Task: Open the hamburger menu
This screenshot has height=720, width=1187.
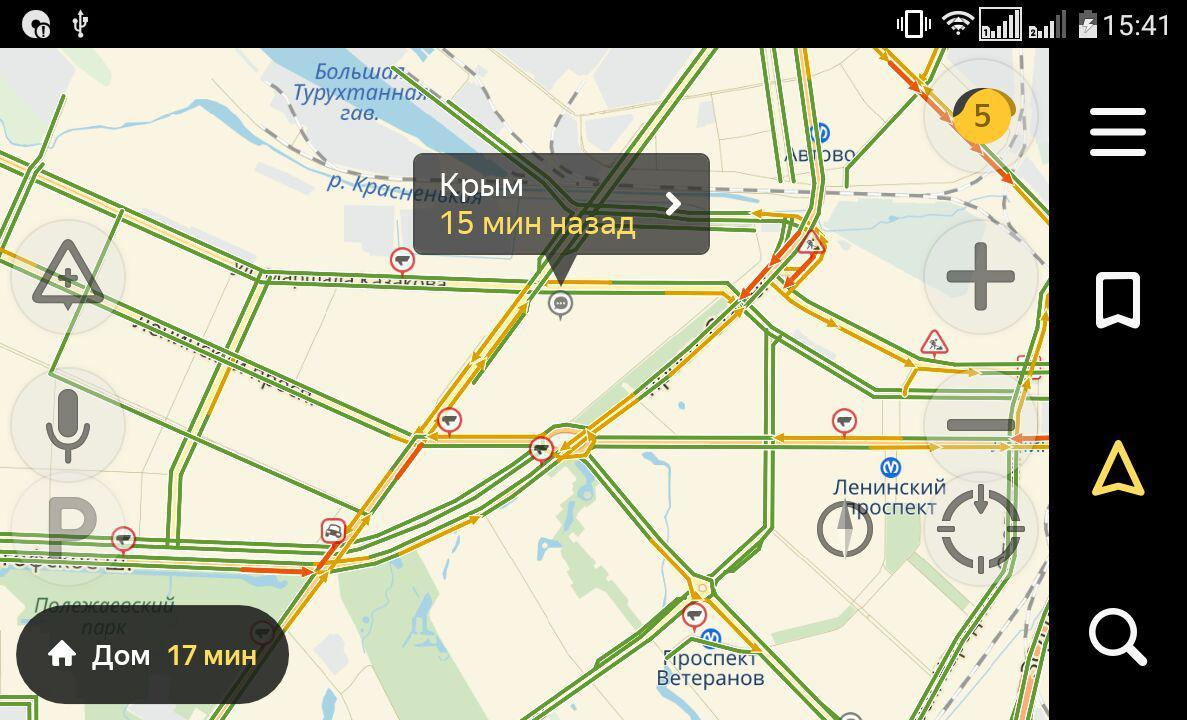Action: coord(1117,132)
